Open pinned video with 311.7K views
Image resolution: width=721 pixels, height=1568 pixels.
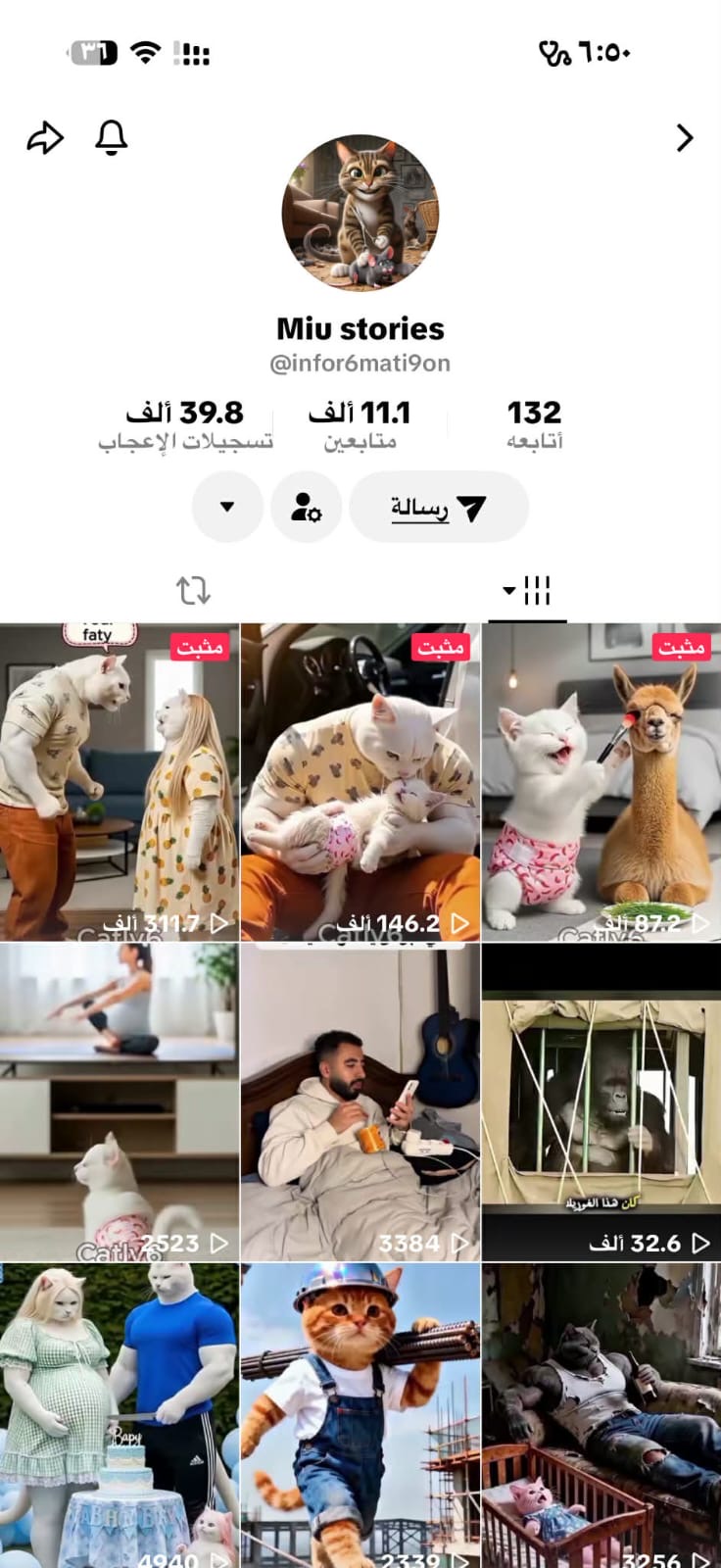(119, 782)
